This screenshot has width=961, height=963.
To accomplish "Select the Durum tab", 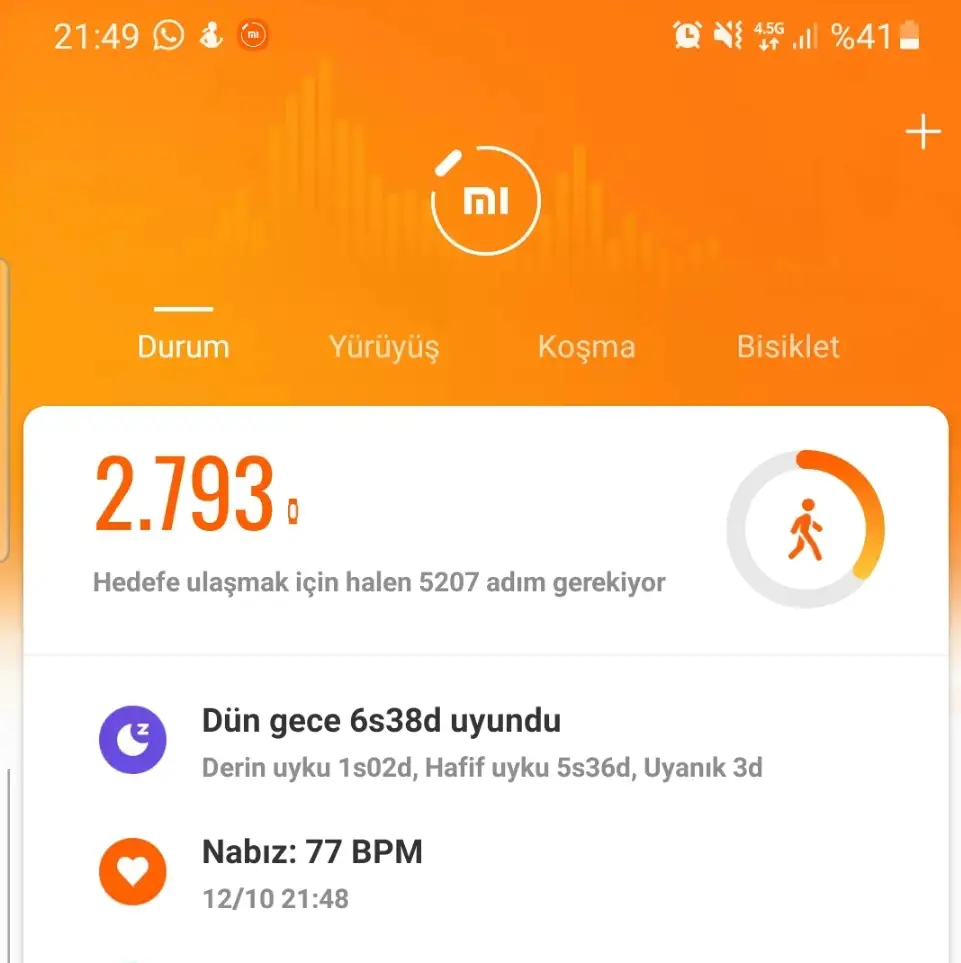I will tap(183, 347).
